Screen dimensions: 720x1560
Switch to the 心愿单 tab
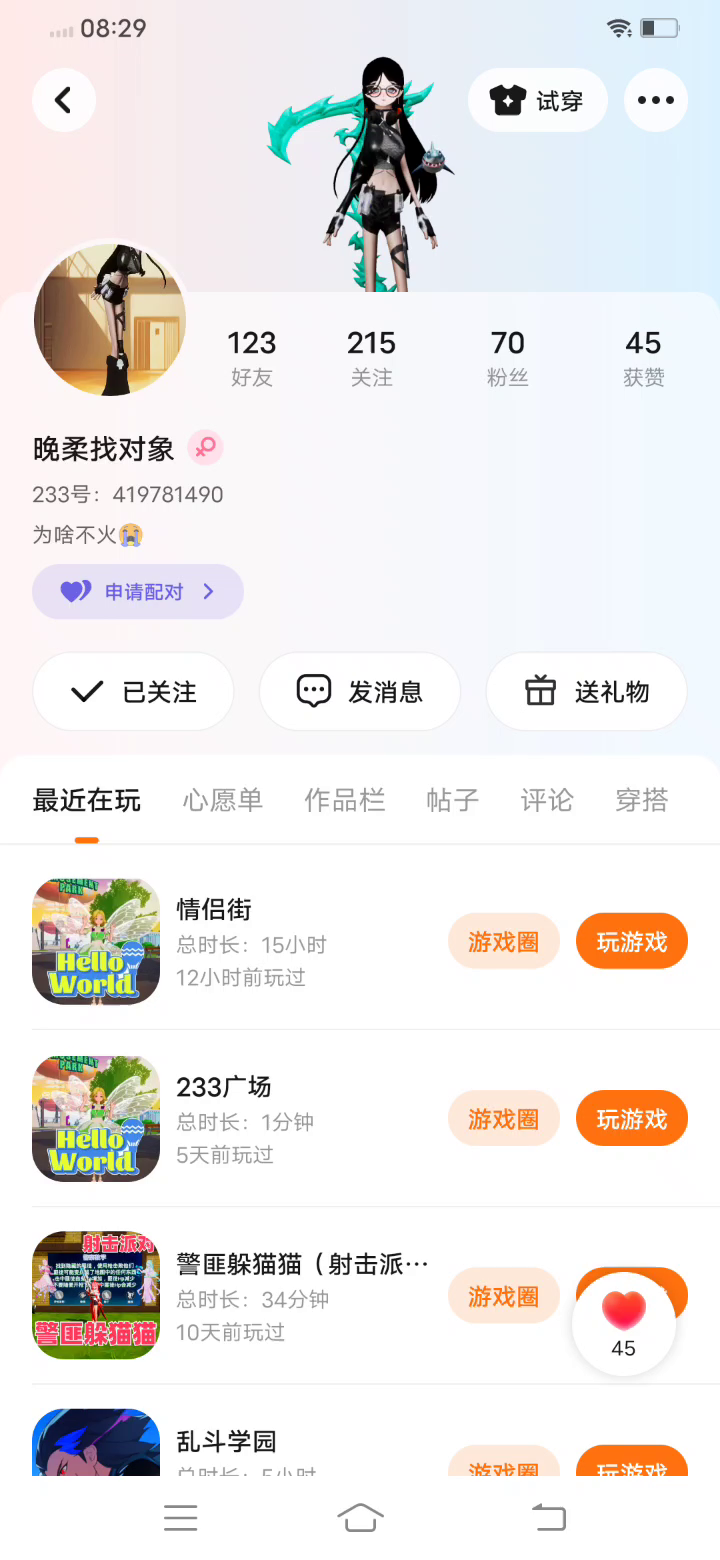point(222,800)
